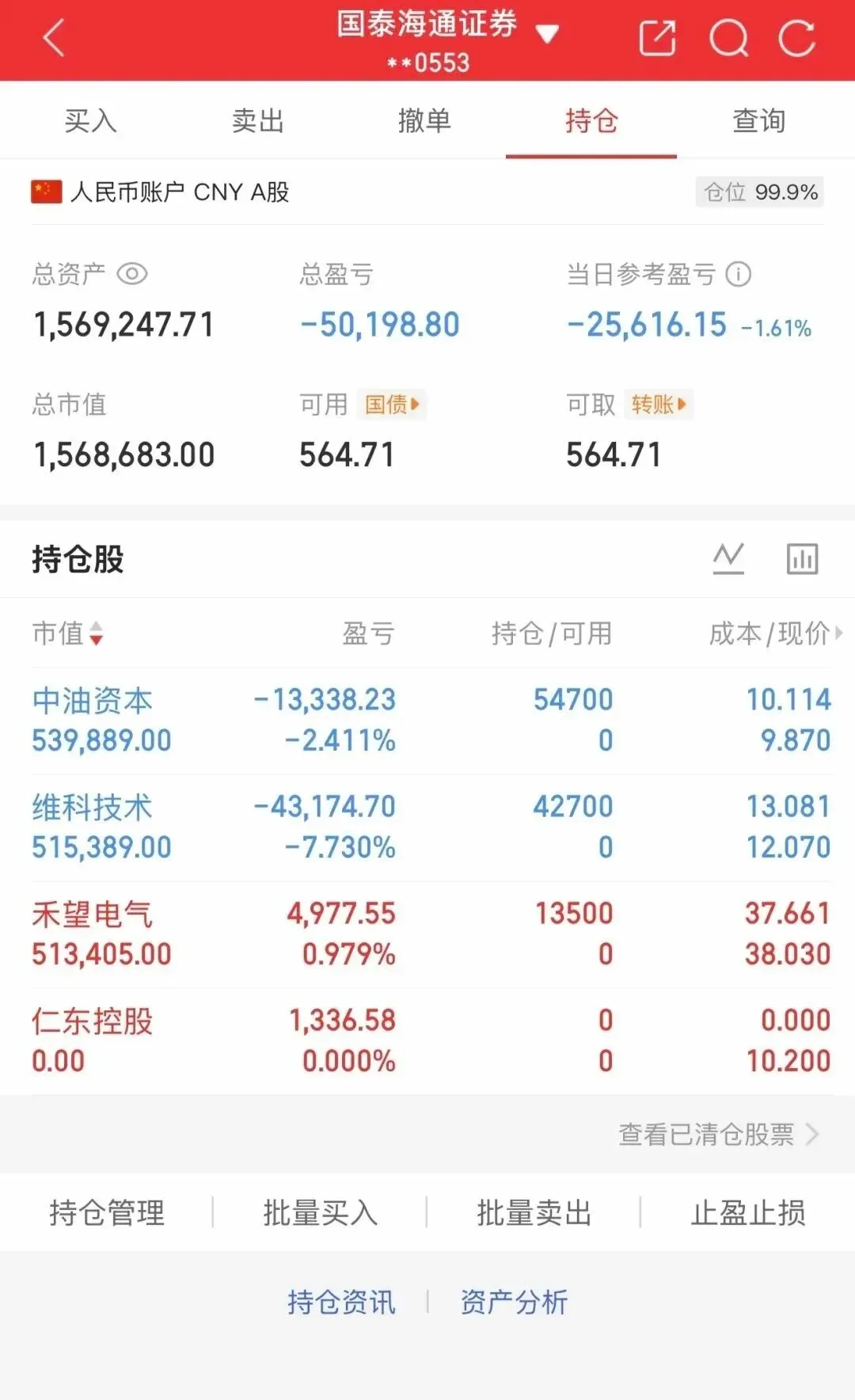
Task: Open 批量卖出
Action: (x=534, y=1212)
